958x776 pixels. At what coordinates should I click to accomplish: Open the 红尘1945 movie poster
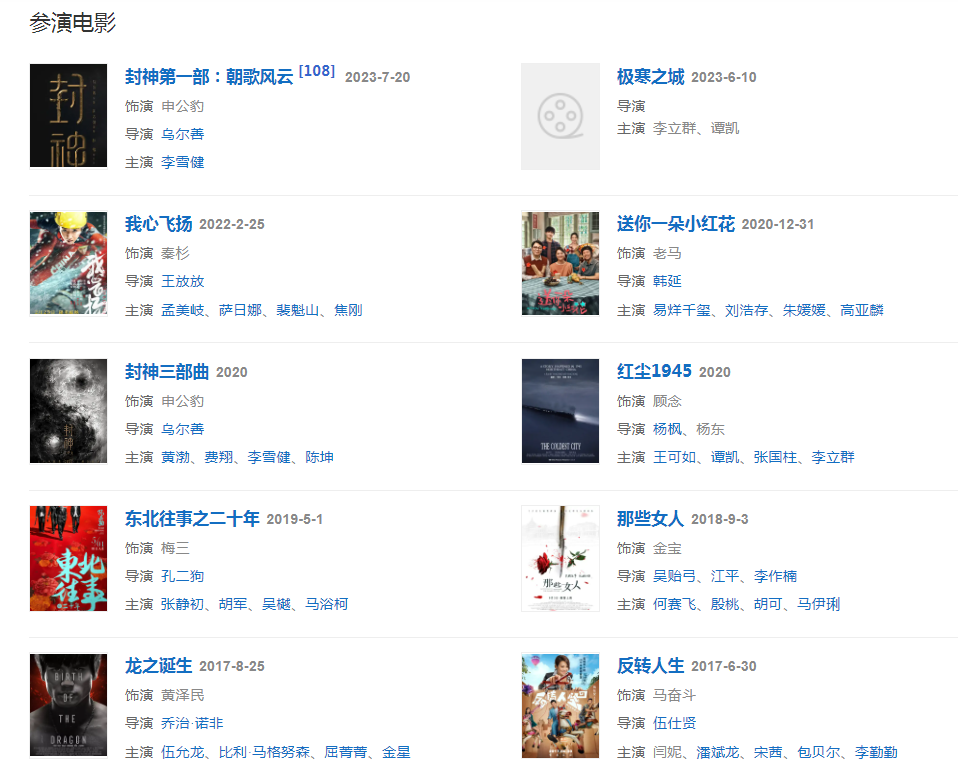pos(560,411)
